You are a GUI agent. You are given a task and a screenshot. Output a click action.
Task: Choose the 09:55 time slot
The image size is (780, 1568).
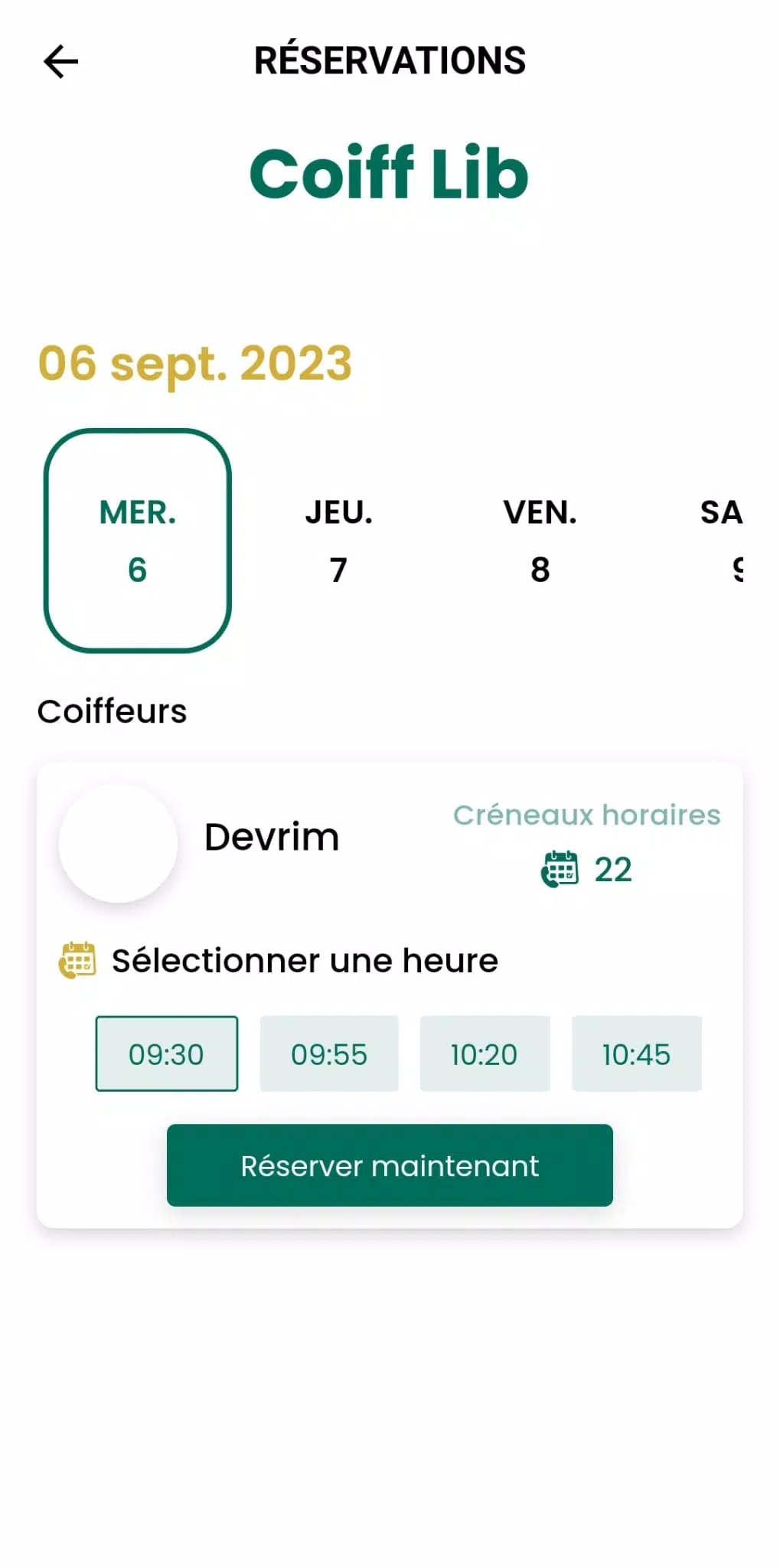coord(329,1053)
